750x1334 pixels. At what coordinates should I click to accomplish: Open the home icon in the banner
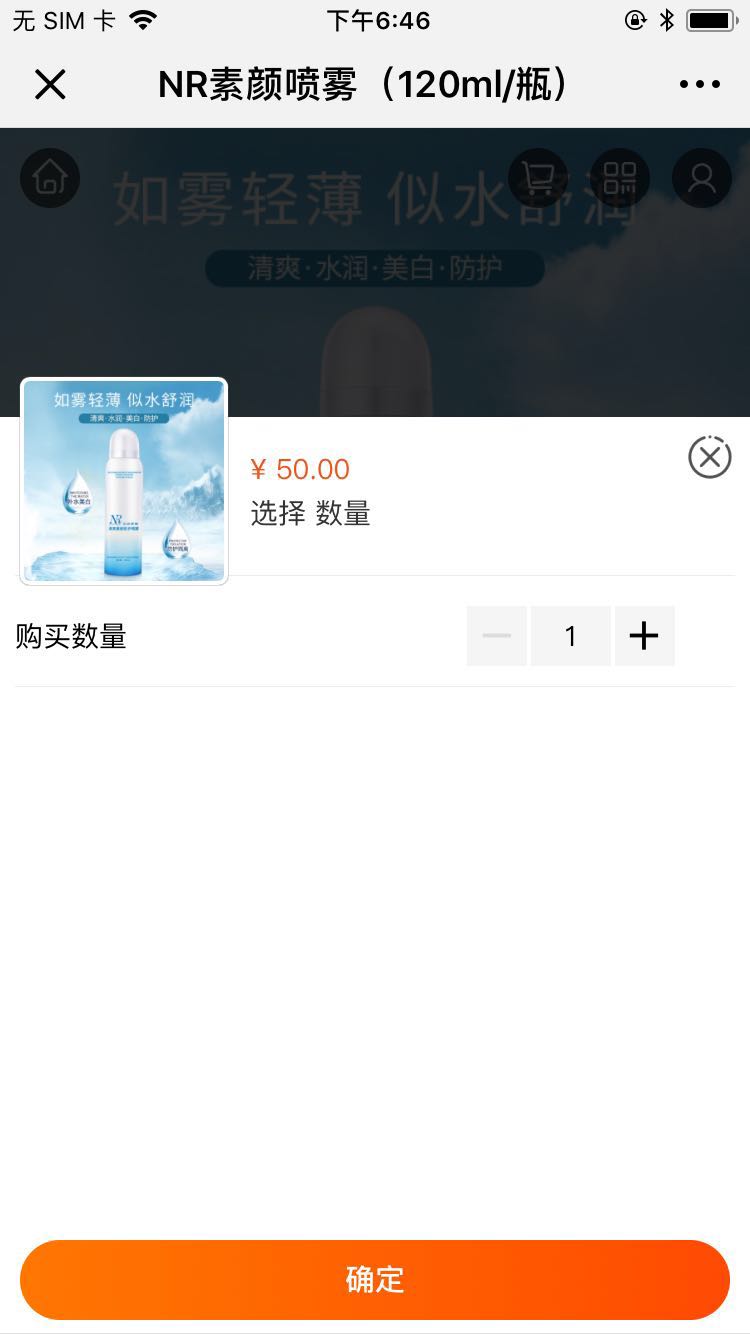[50, 177]
